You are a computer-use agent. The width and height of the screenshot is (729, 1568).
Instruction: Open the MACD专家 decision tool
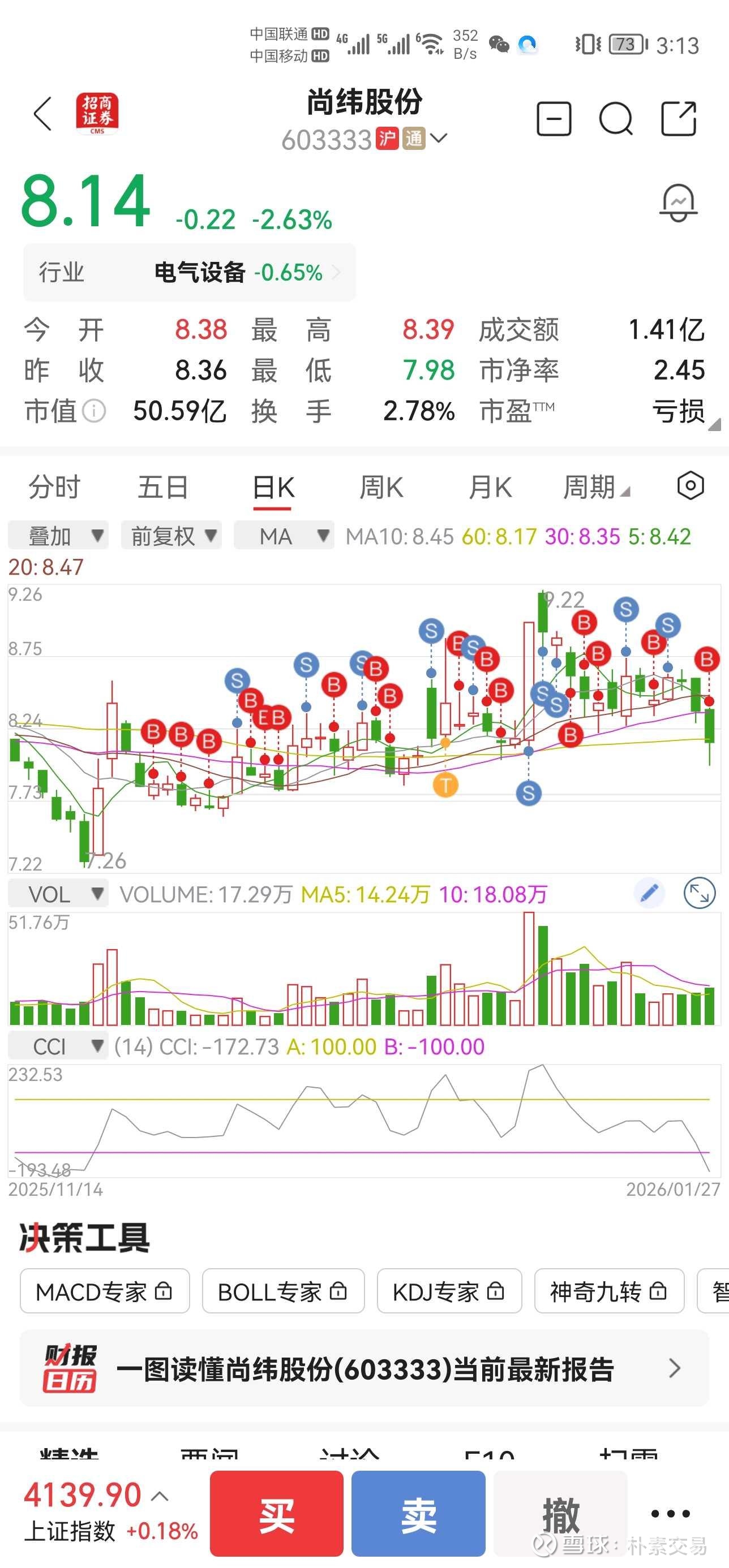(x=104, y=1291)
